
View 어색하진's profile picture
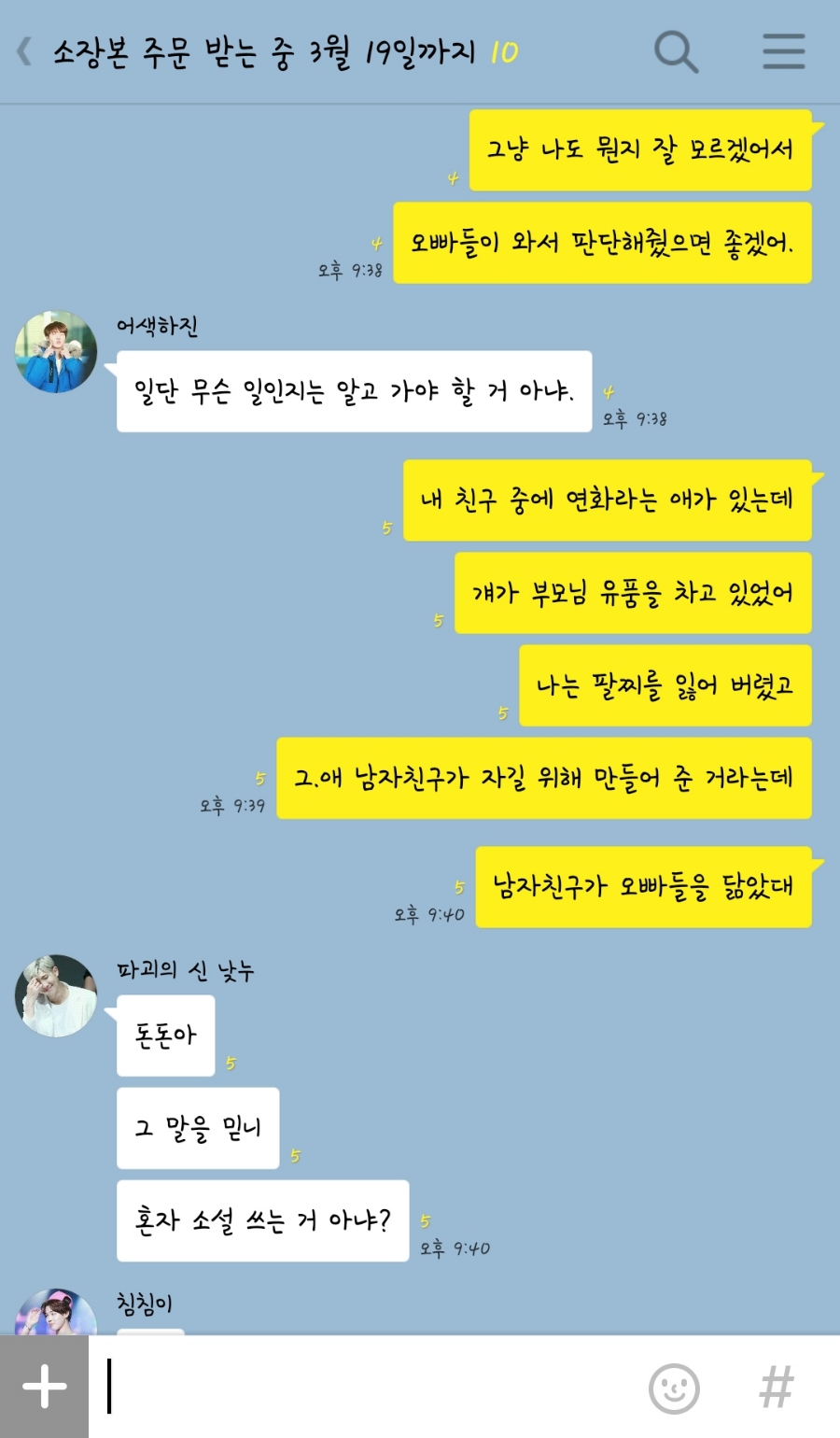(56, 352)
